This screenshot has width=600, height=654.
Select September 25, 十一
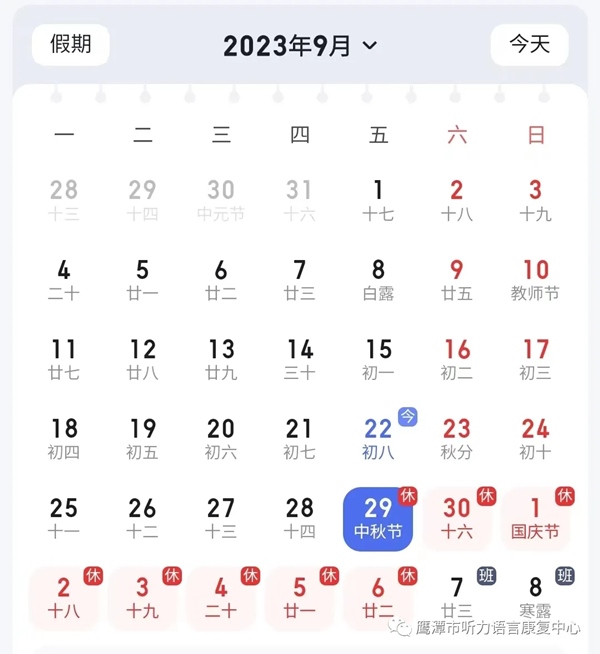[64, 518]
